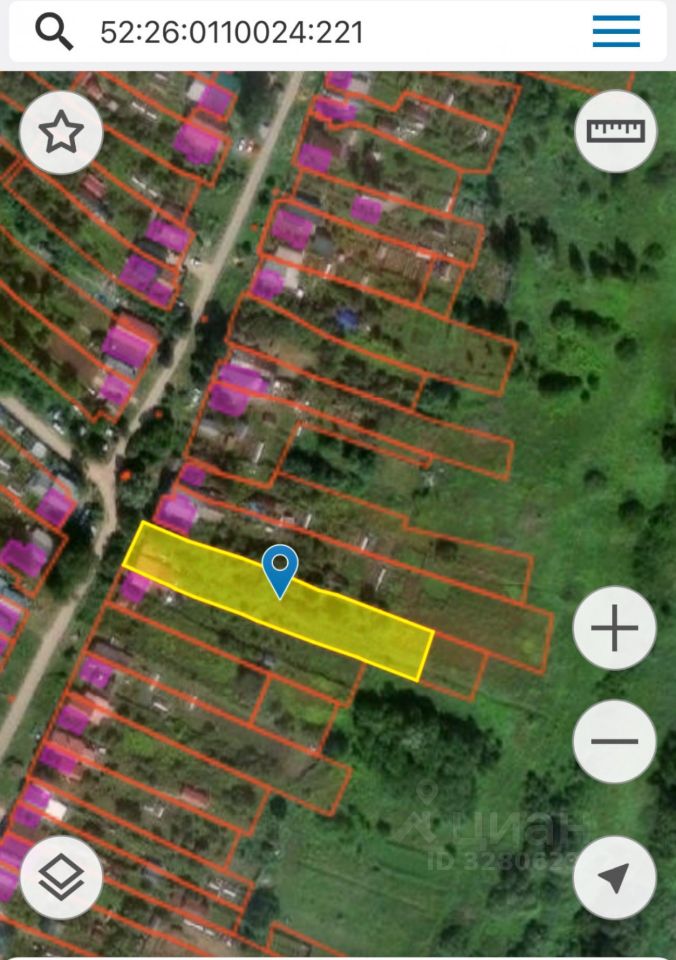Center the map on my location
676x960 pixels.
point(614,877)
